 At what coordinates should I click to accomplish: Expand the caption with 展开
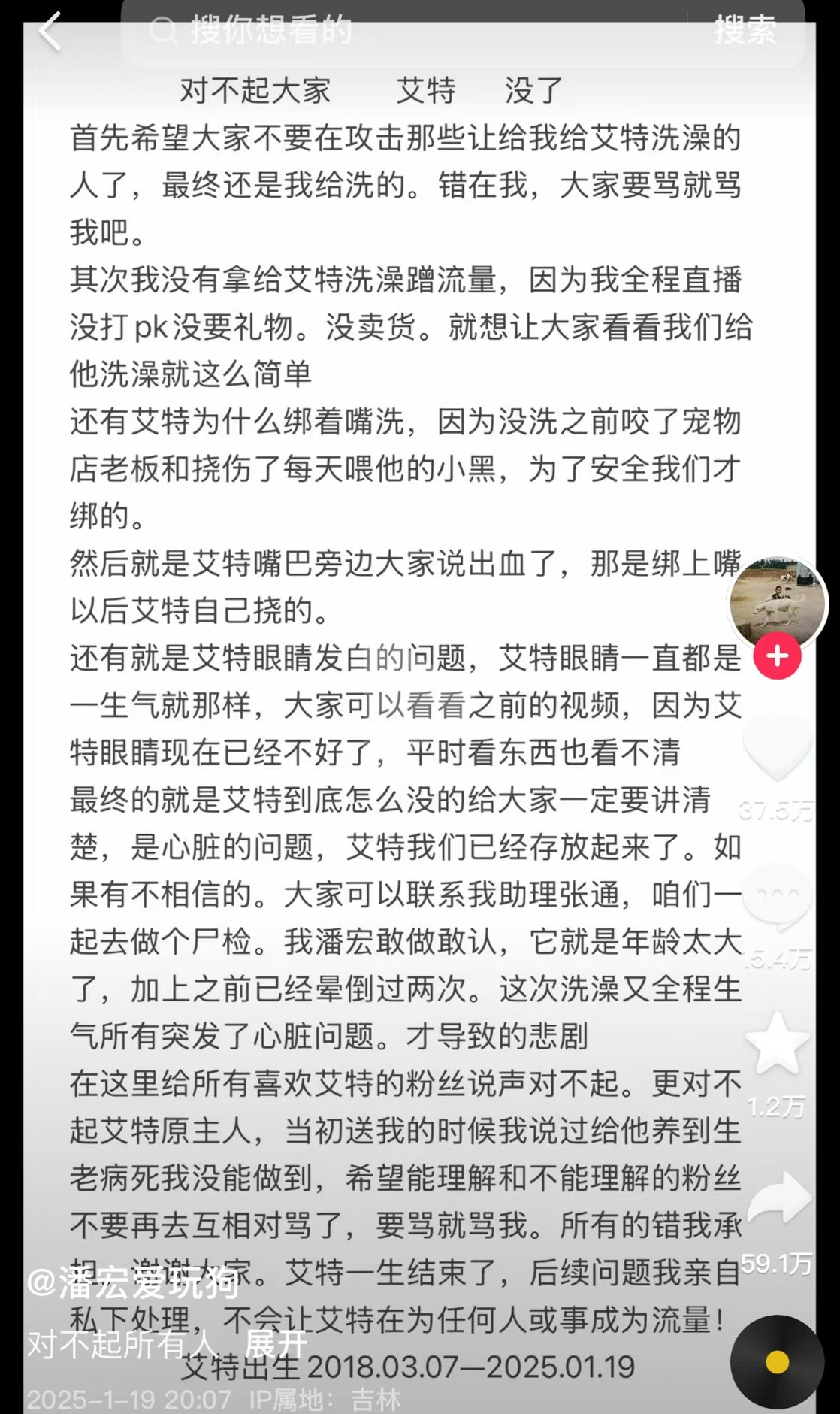click(x=276, y=1343)
